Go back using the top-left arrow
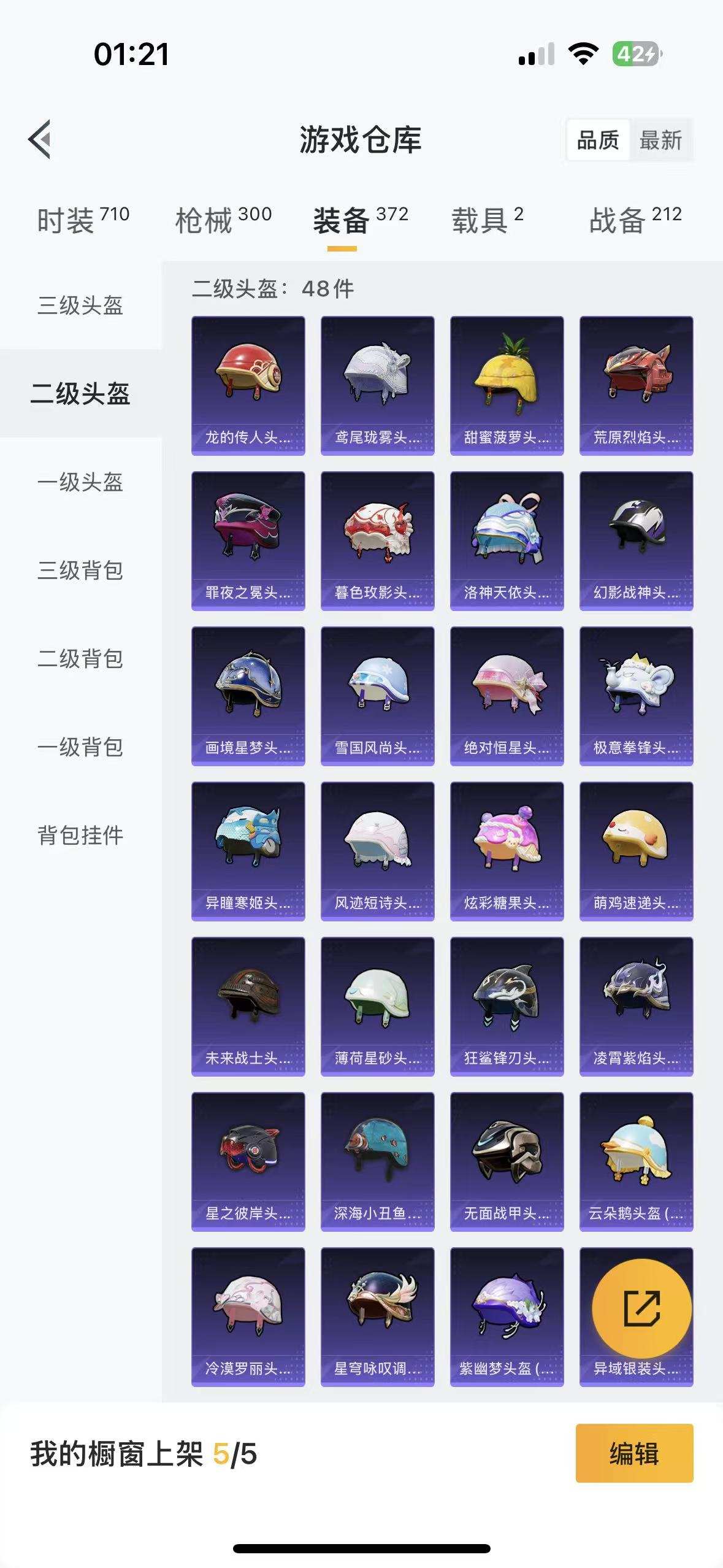The image size is (723, 1568). point(40,139)
